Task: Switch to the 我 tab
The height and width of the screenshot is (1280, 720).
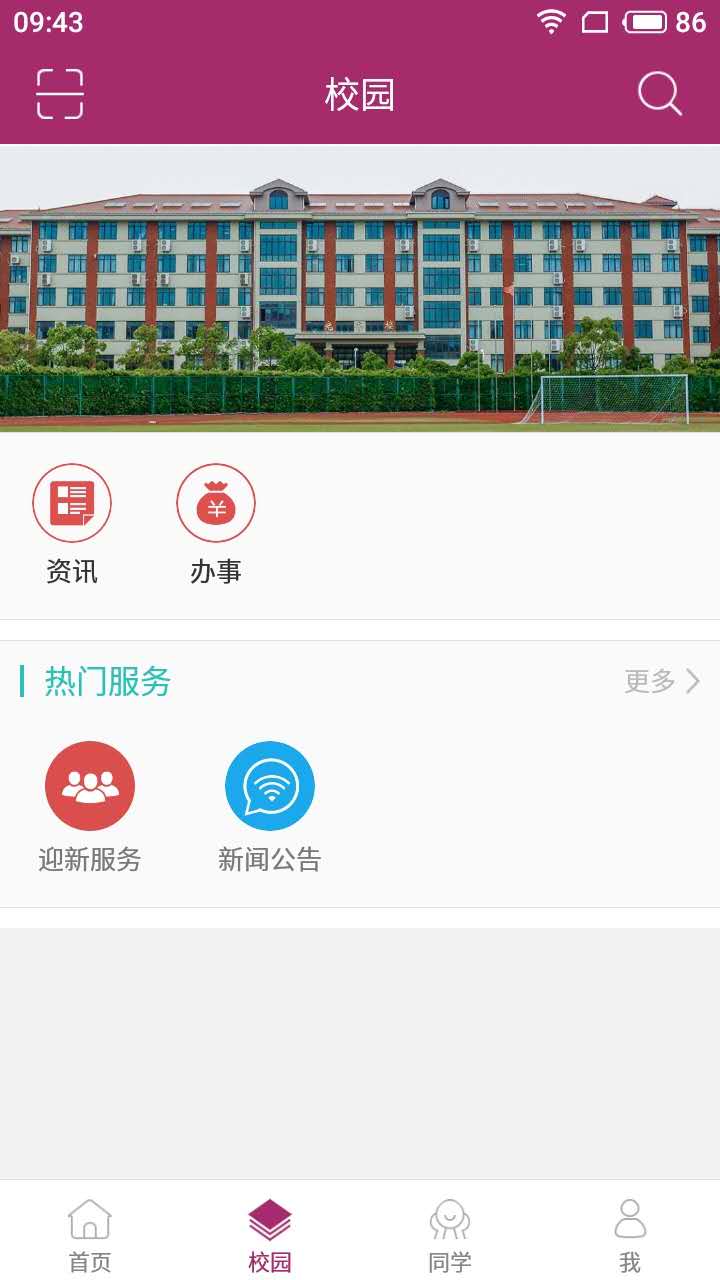Action: click(x=630, y=1236)
